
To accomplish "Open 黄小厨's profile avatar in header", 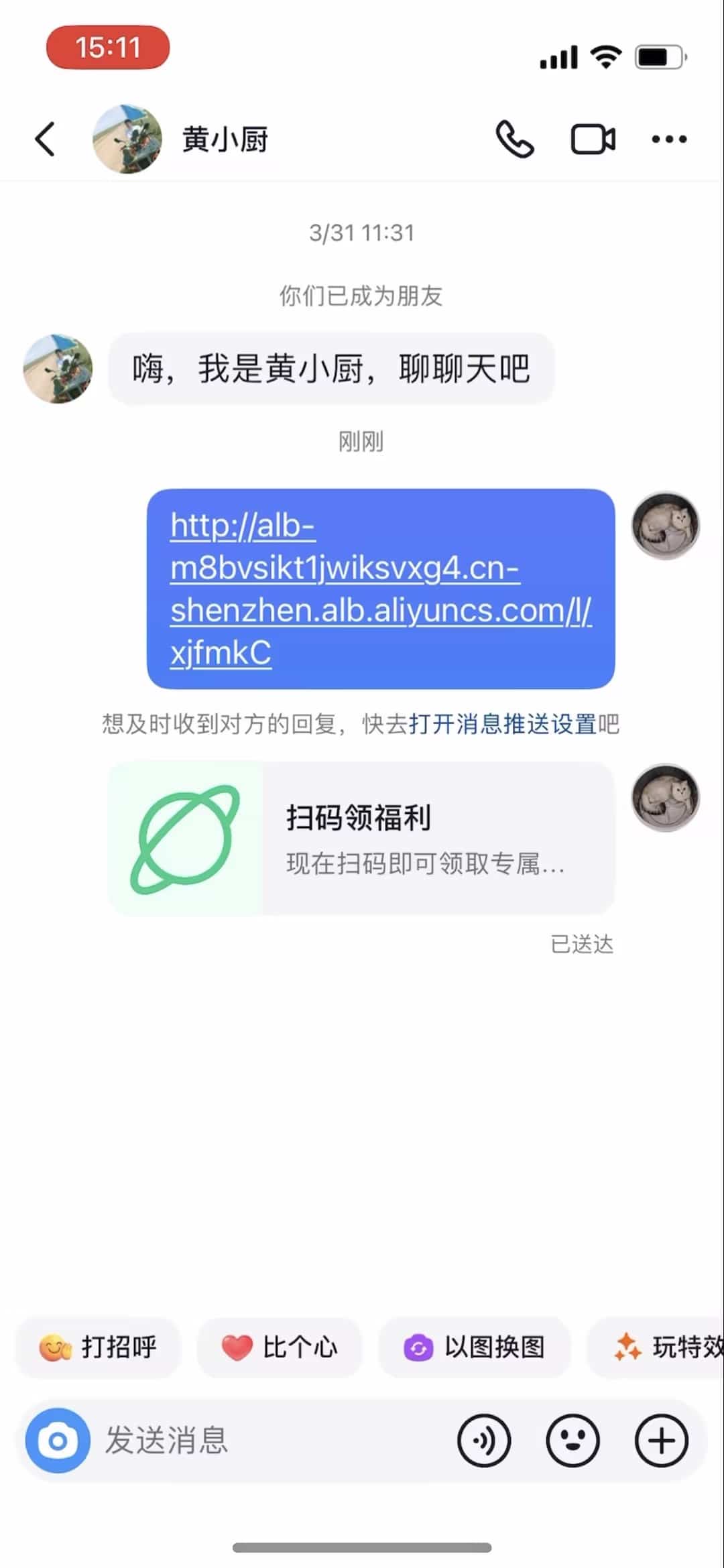I will (127, 139).
